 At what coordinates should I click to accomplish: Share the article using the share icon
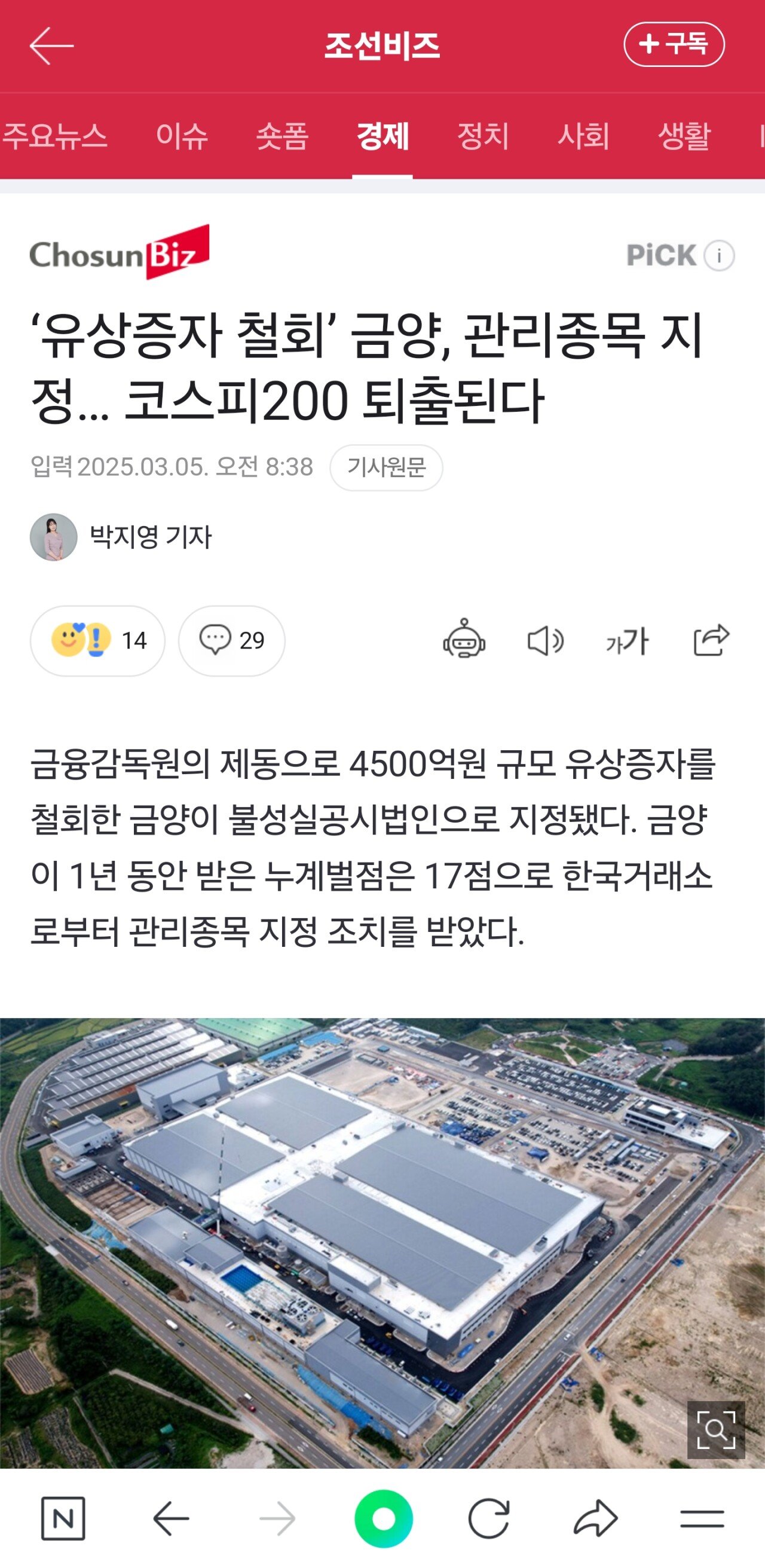point(711,640)
